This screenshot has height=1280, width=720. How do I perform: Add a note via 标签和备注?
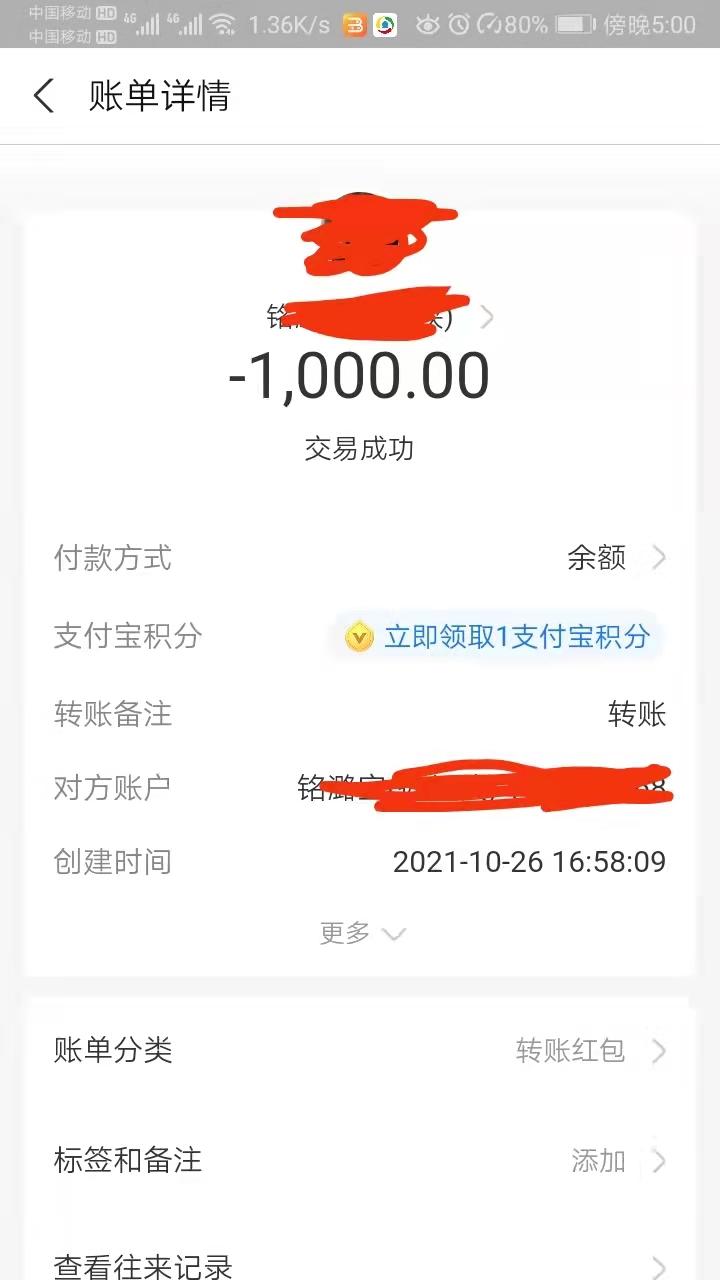[x=360, y=1160]
